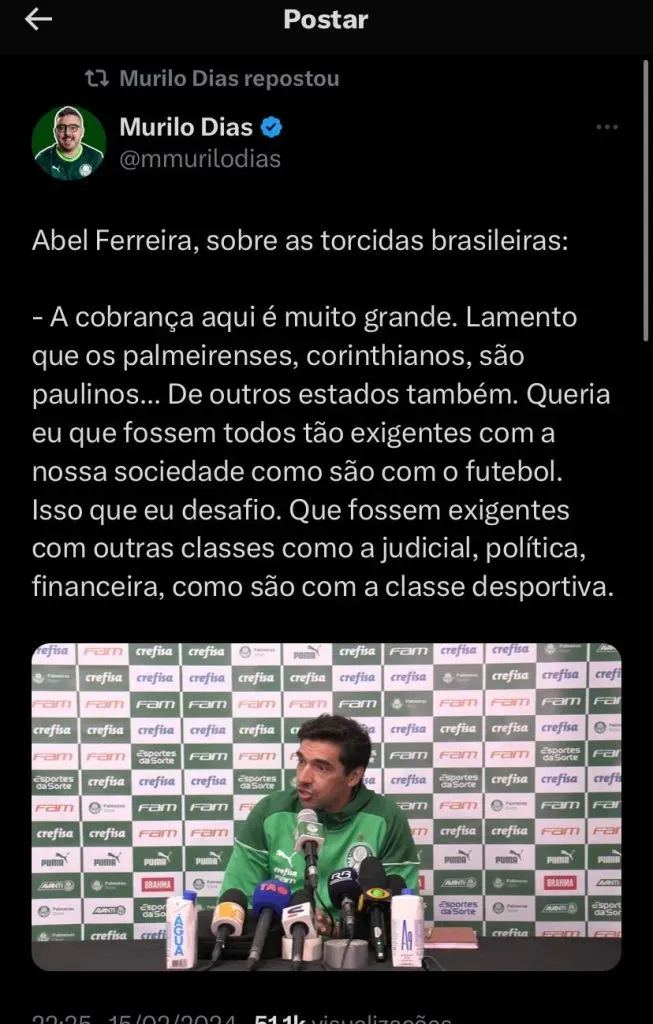Open Murilo Dias's profile picture
The width and height of the screenshot is (653, 1024).
(x=69, y=142)
